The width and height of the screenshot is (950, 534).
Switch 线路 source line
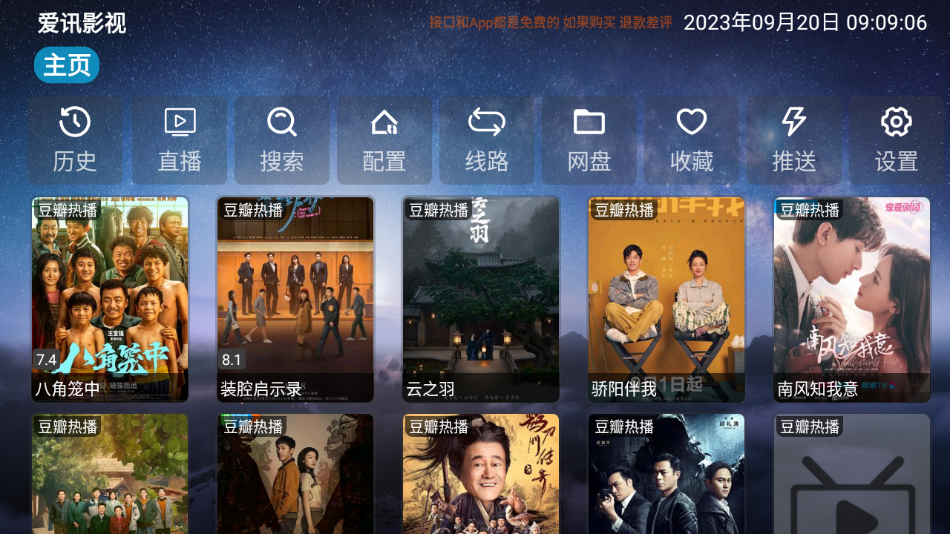487,140
